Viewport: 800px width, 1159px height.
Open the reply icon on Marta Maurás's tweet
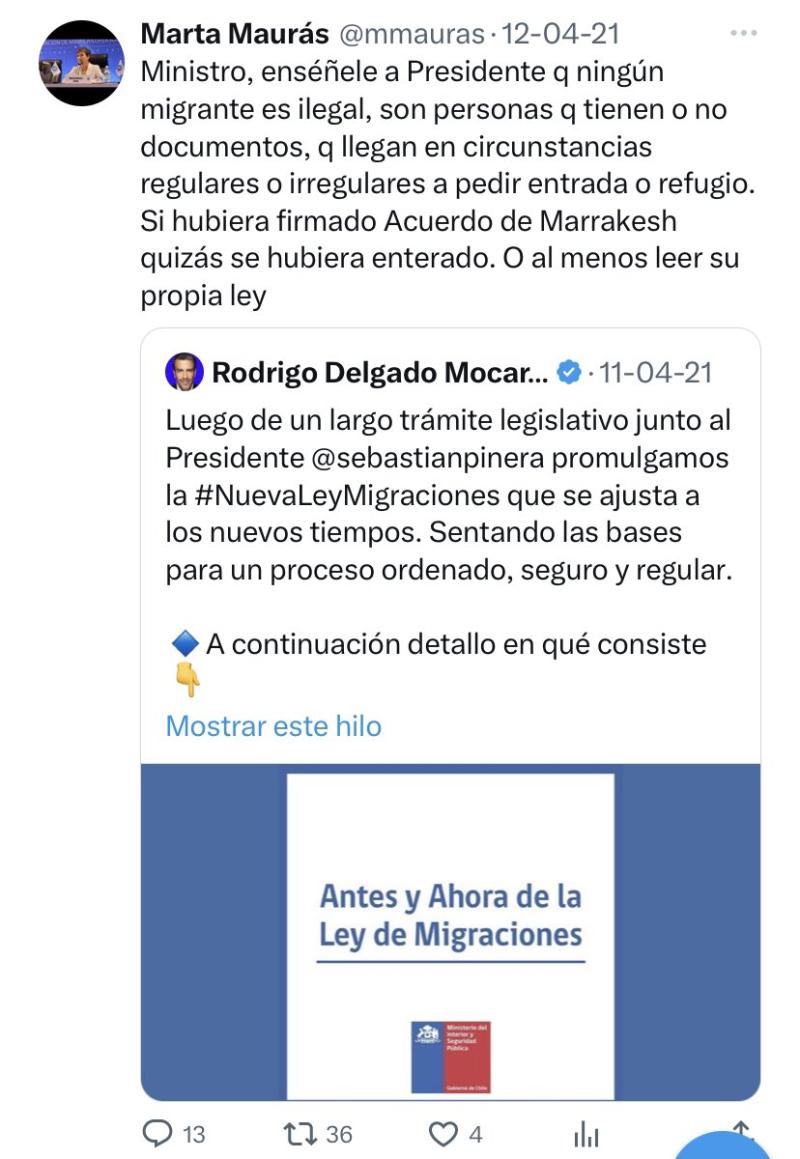pyautogui.click(x=158, y=1131)
